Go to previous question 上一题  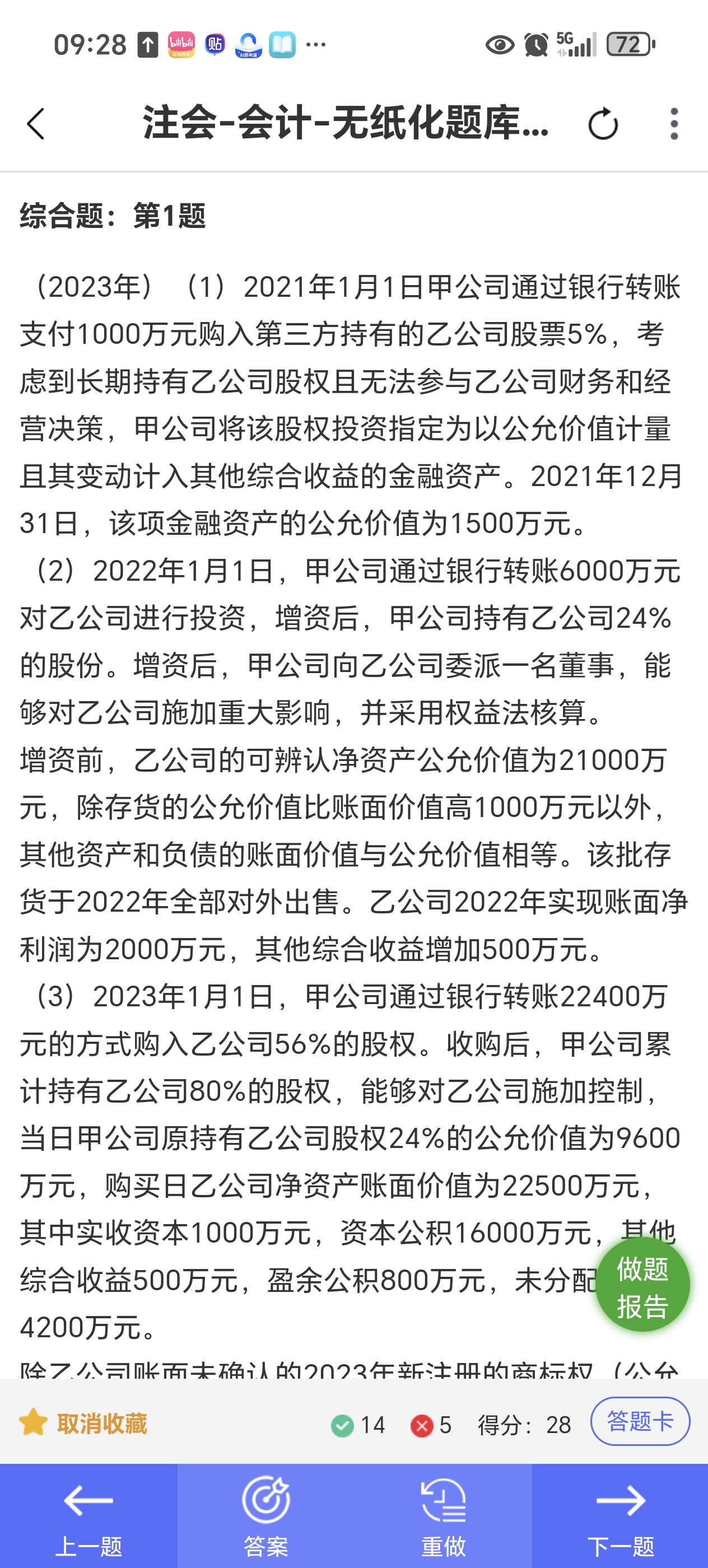point(89,1516)
